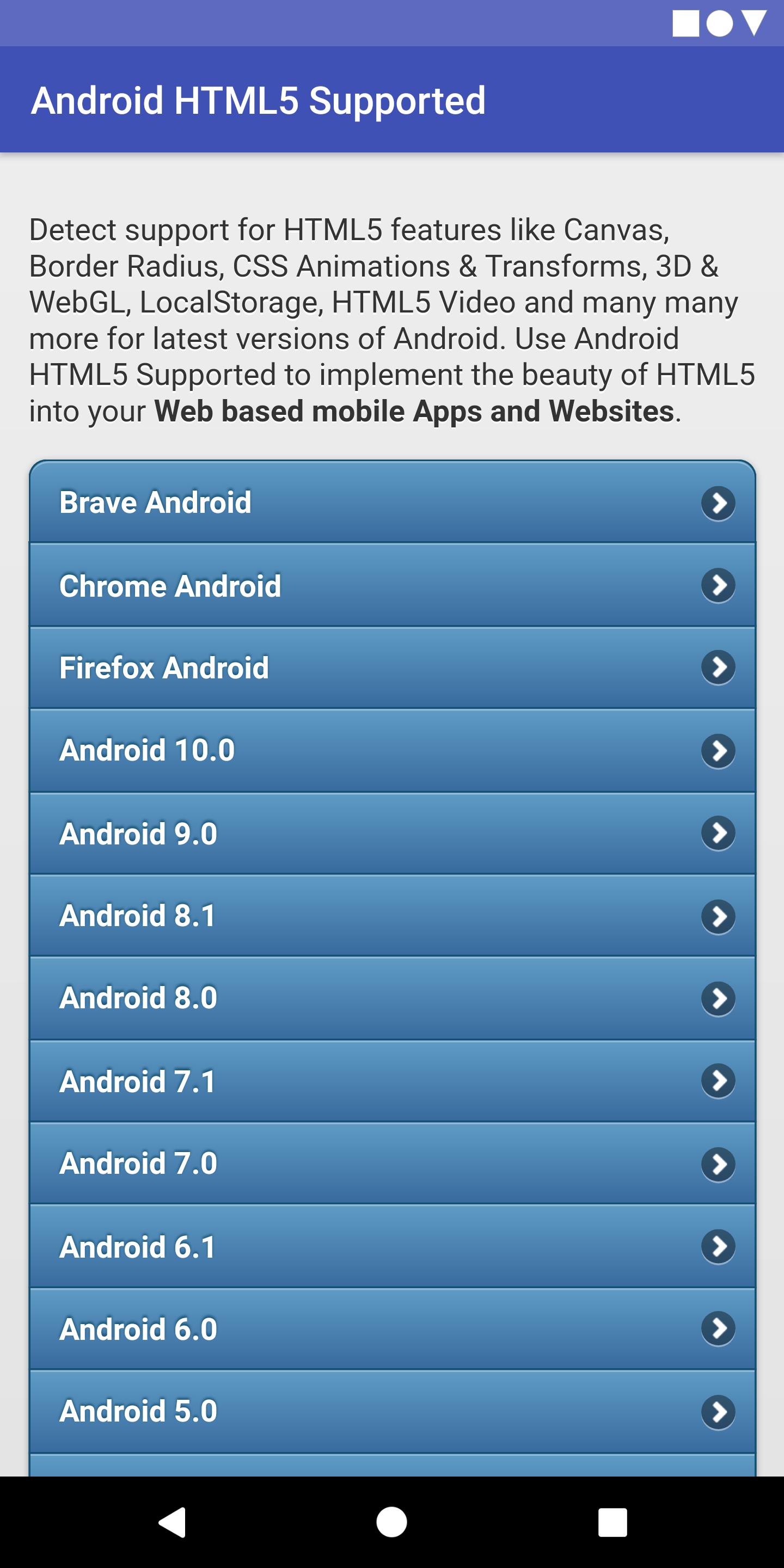Select the Android 6.0 row
This screenshot has width=784, height=1568.
pyautogui.click(x=365, y=1330)
